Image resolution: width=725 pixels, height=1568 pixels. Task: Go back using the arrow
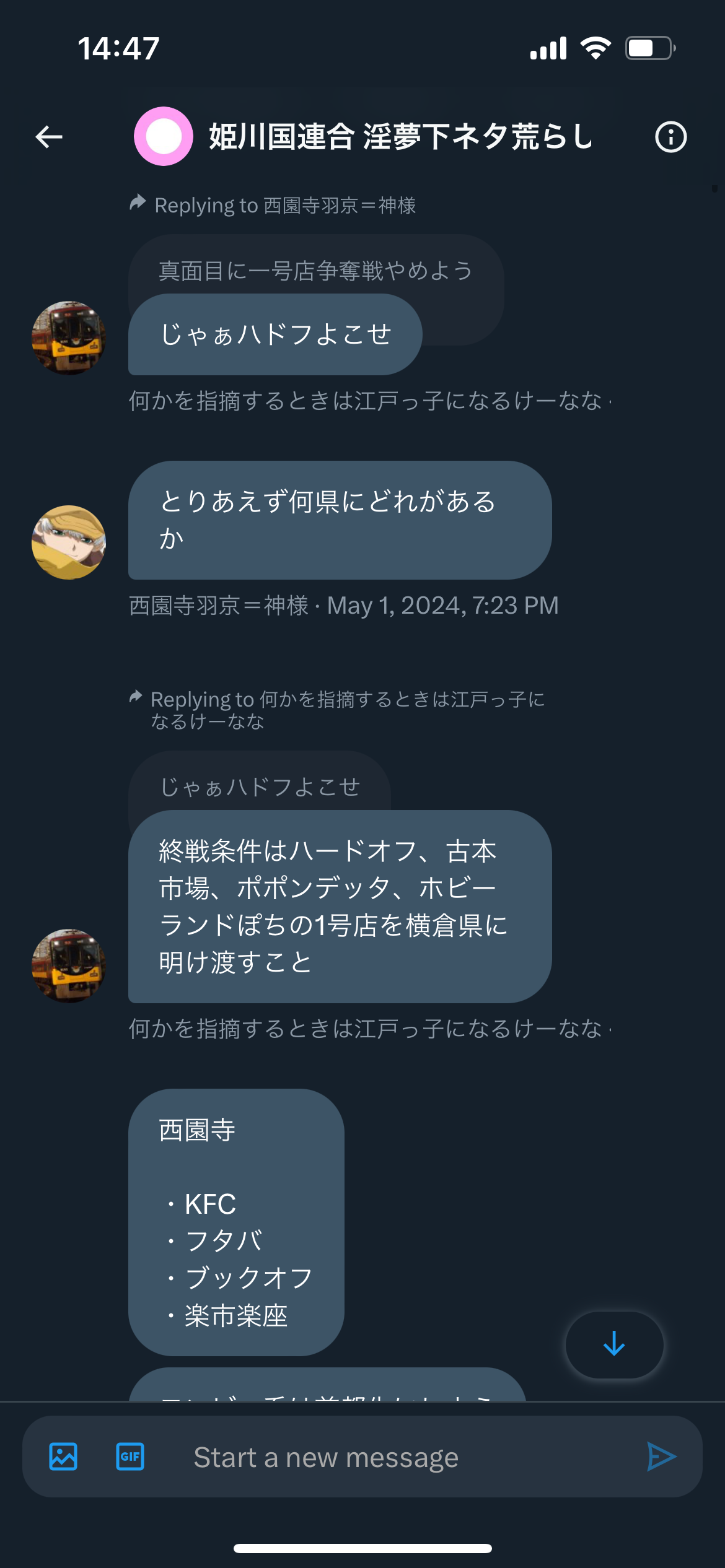click(49, 137)
